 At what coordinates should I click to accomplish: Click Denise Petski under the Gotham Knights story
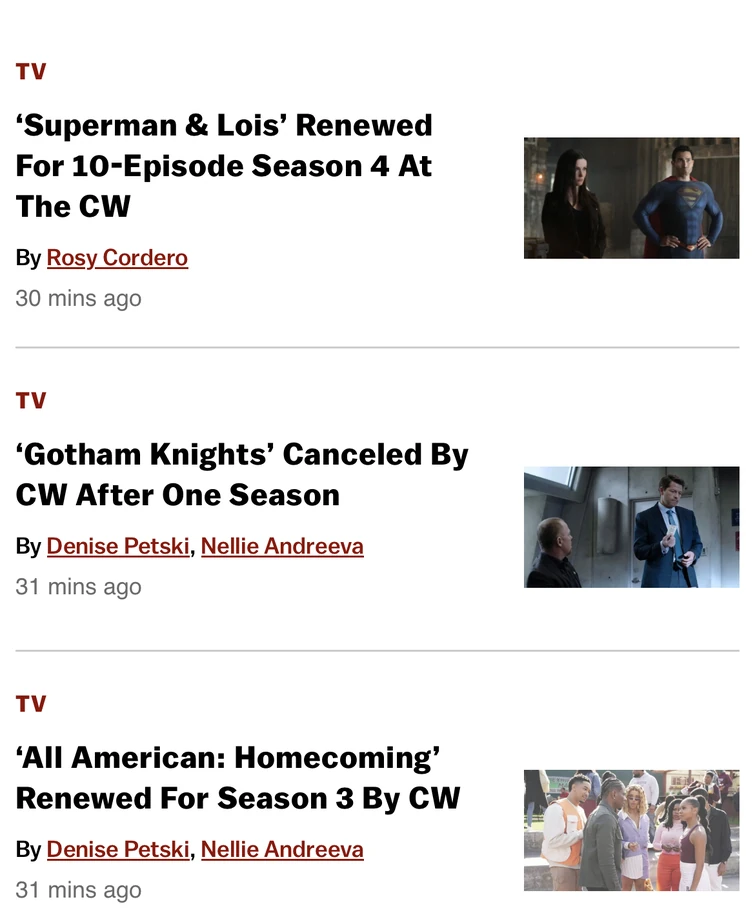[x=117, y=547]
